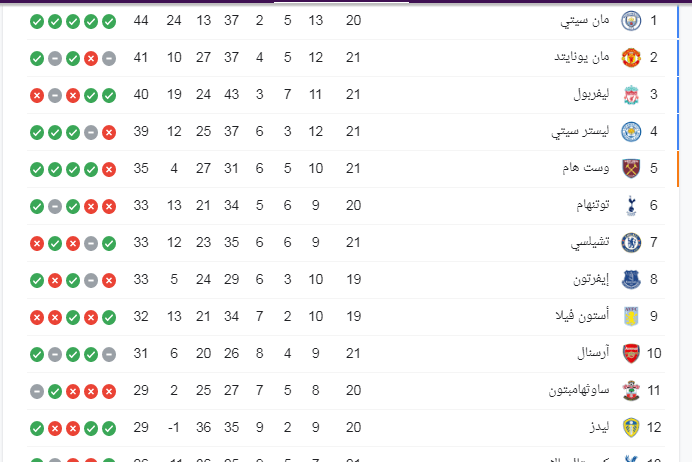Select the Liverpool (ليفربول) standings row
The height and width of the screenshot is (462, 692).
[588, 95]
